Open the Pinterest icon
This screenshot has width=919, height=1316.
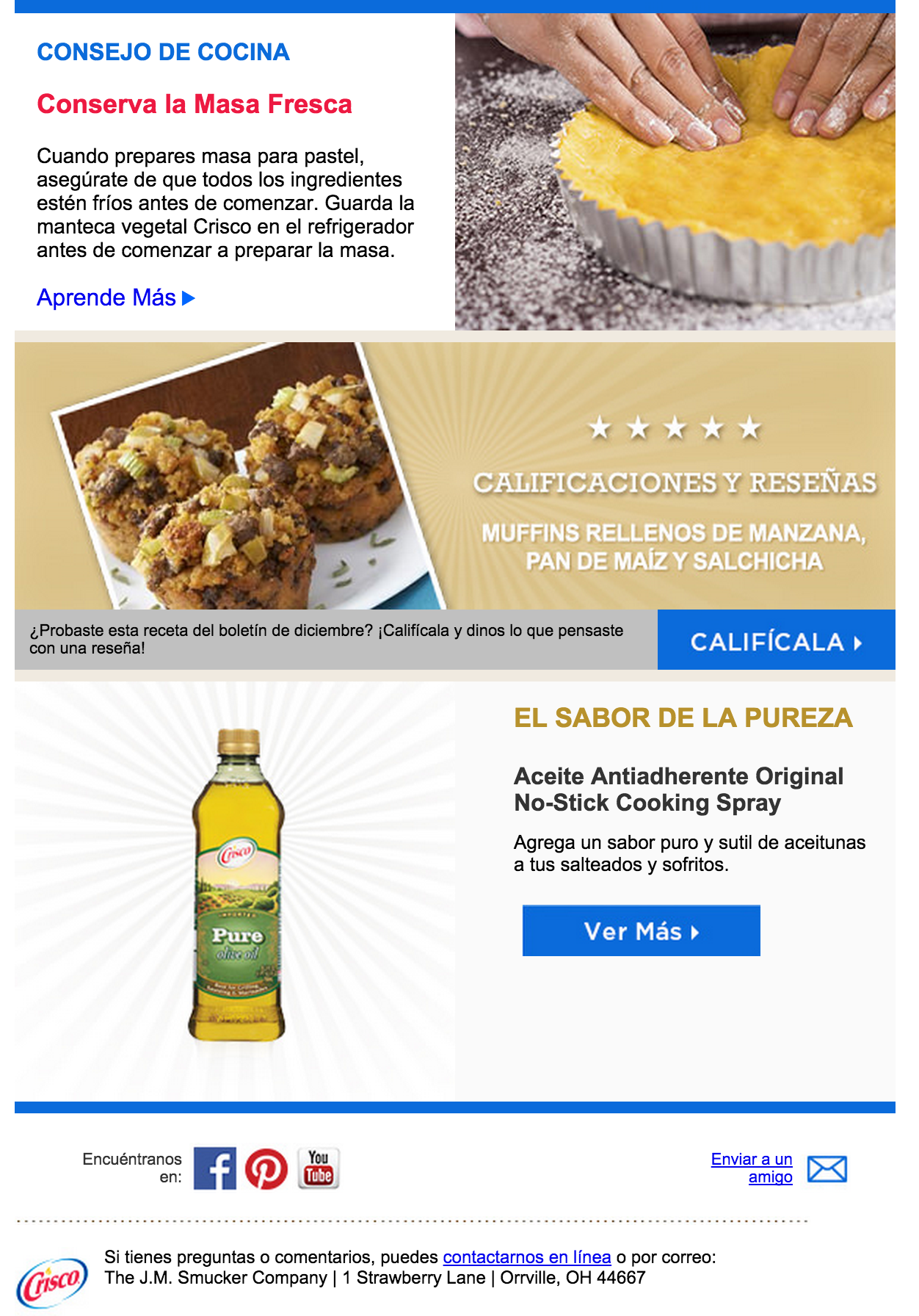[266, 1168]
